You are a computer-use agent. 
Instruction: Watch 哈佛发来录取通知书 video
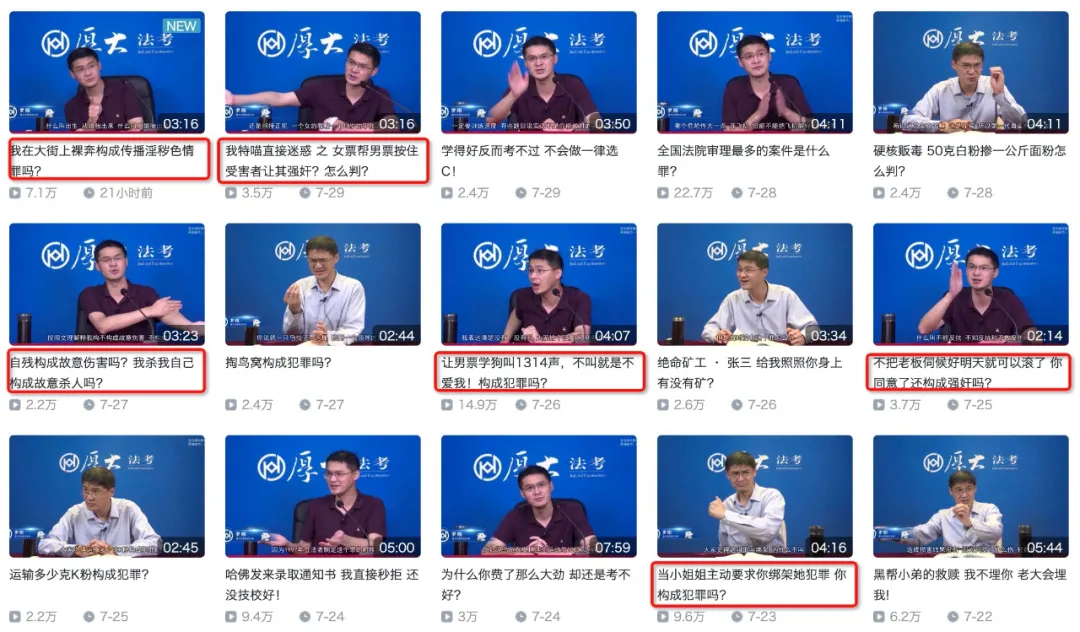click(x=323, y=496)
